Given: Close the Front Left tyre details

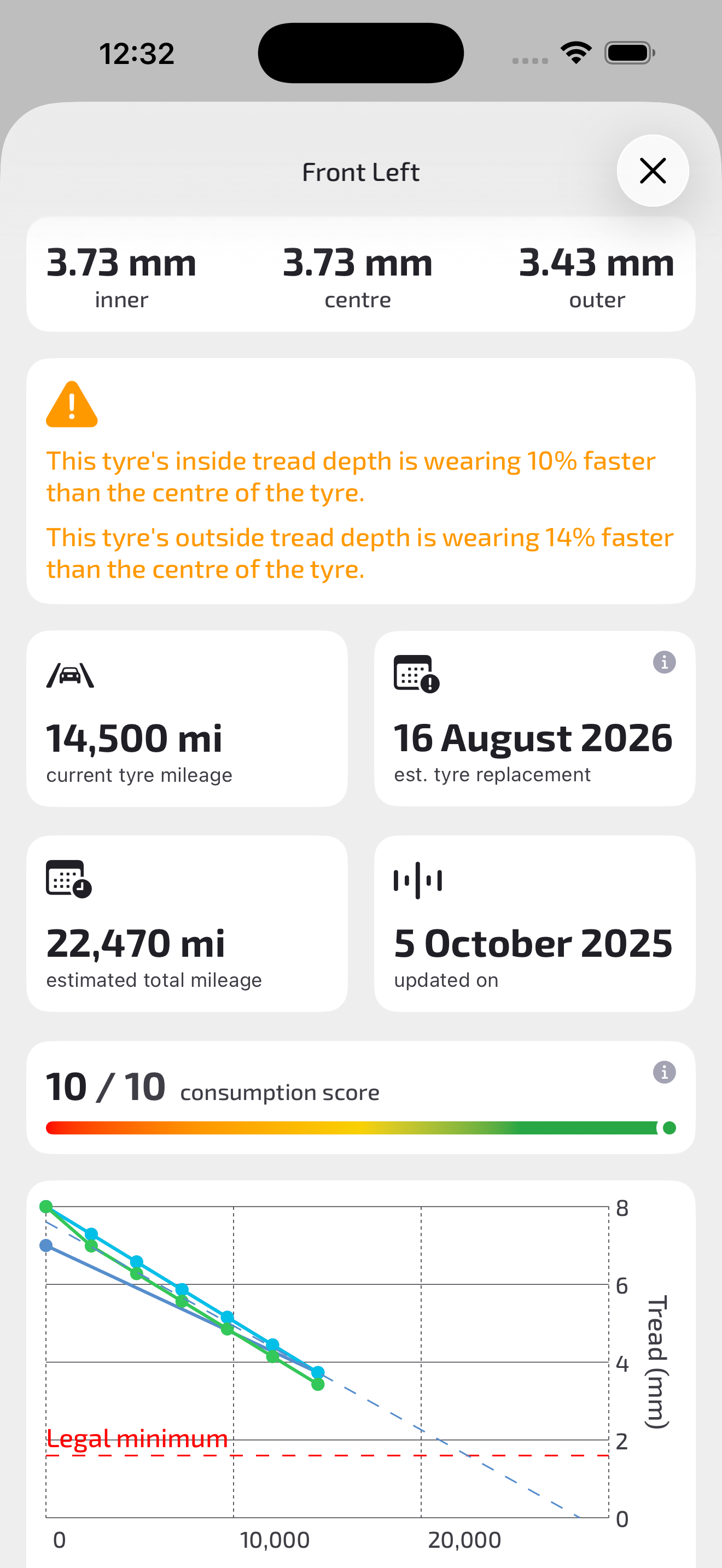Looking at the screenshot, I should [652, 171].
